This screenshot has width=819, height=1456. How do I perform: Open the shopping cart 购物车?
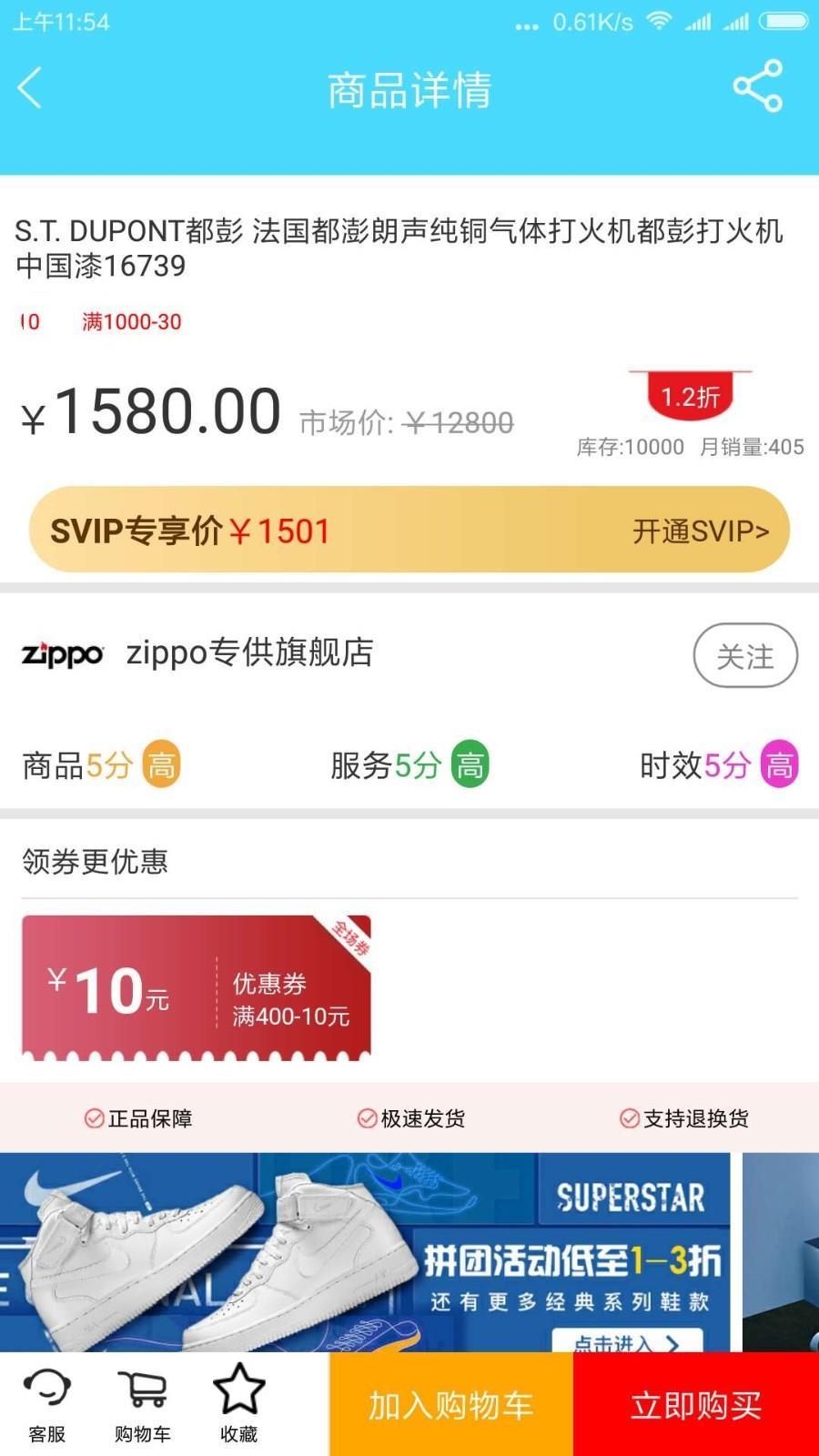[142, 1405]
